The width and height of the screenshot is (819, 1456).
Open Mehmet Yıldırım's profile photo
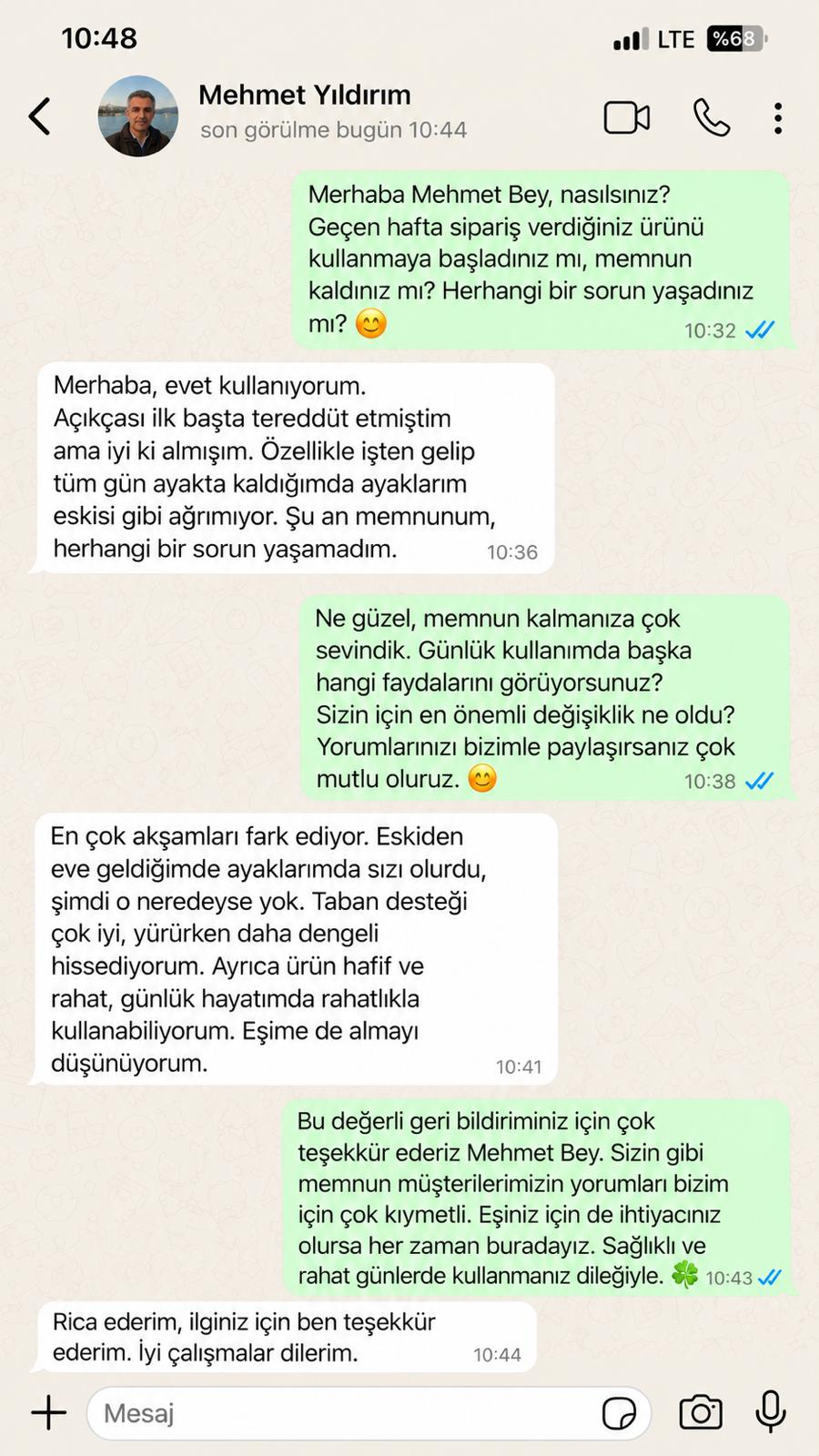tap(138, 116)
